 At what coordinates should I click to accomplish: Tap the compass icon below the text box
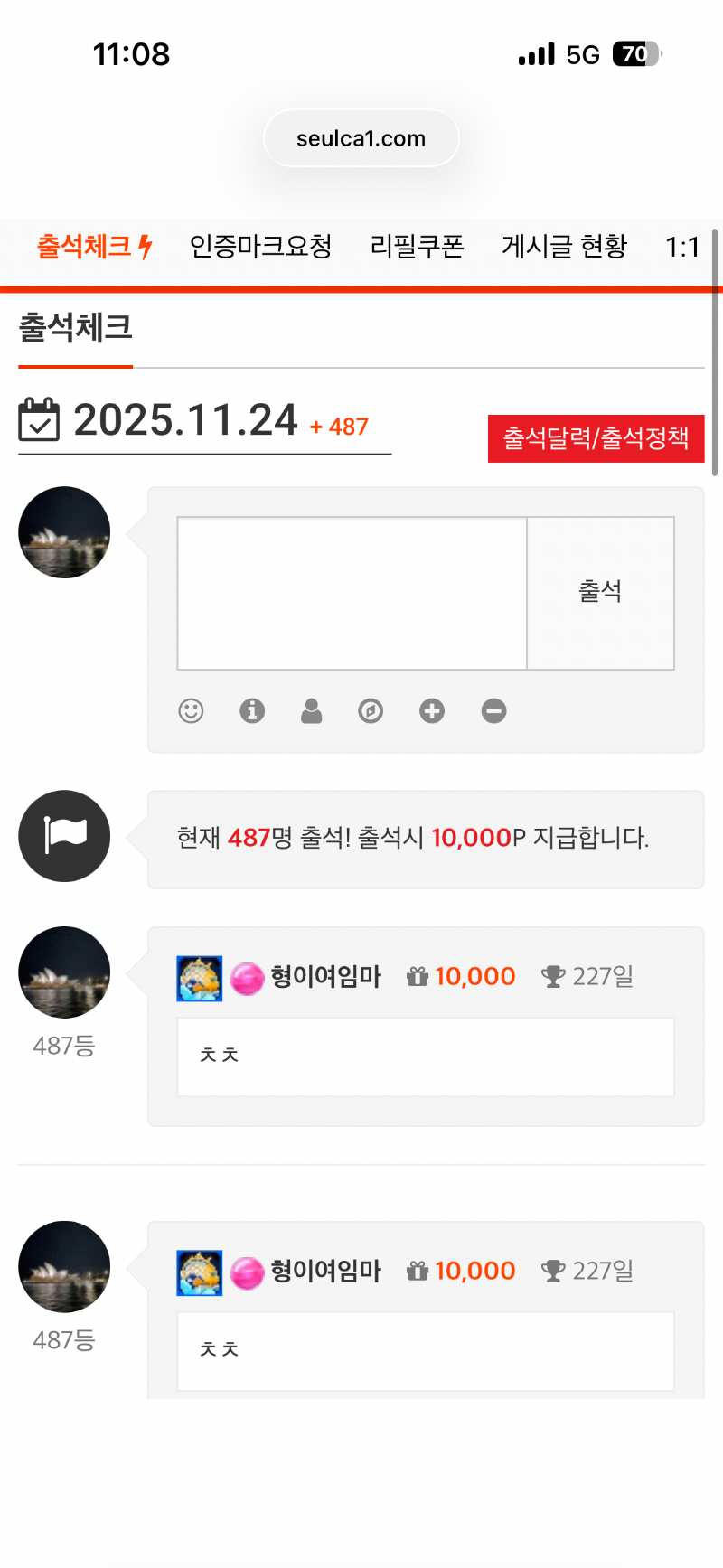coord(371,711)
